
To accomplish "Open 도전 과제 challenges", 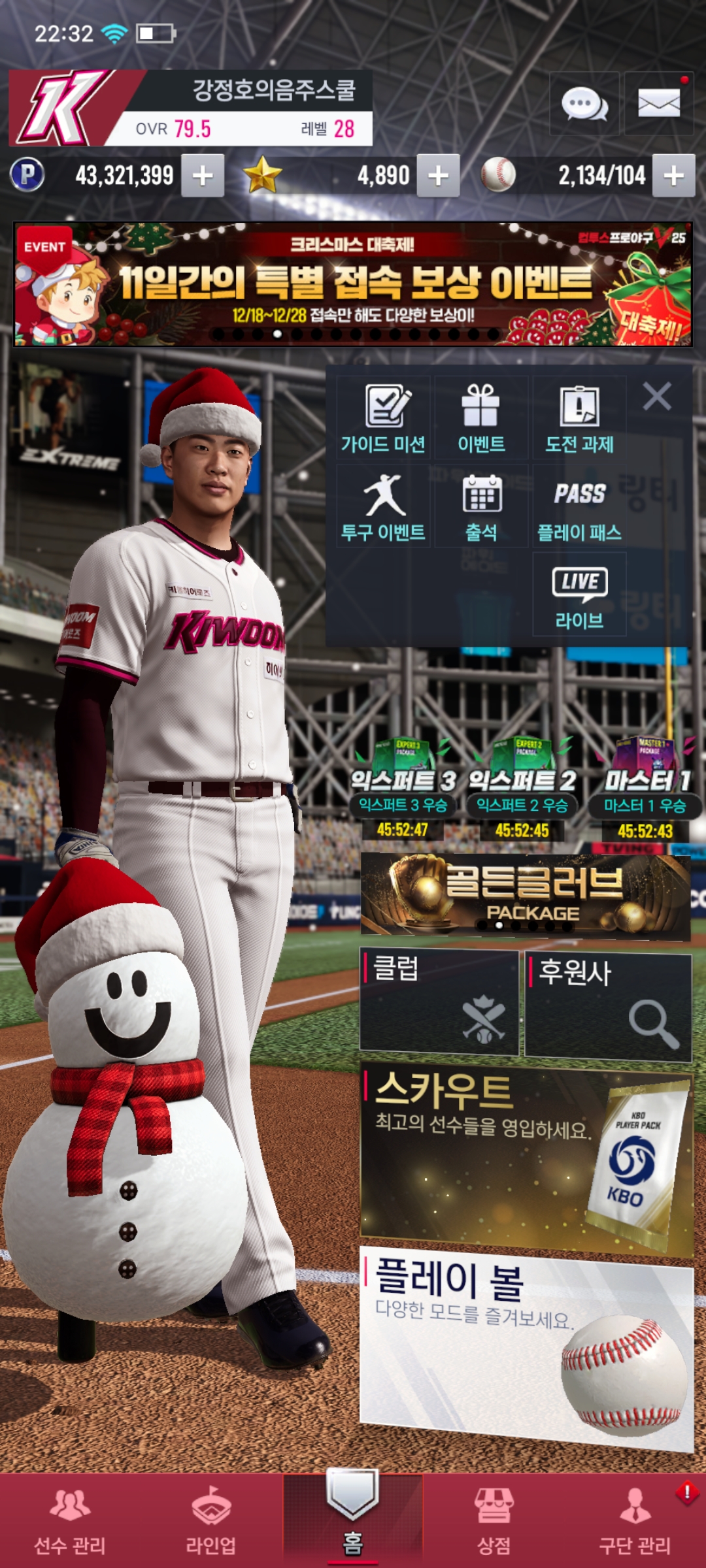I will pyautogui.click(x=579, y=418).
